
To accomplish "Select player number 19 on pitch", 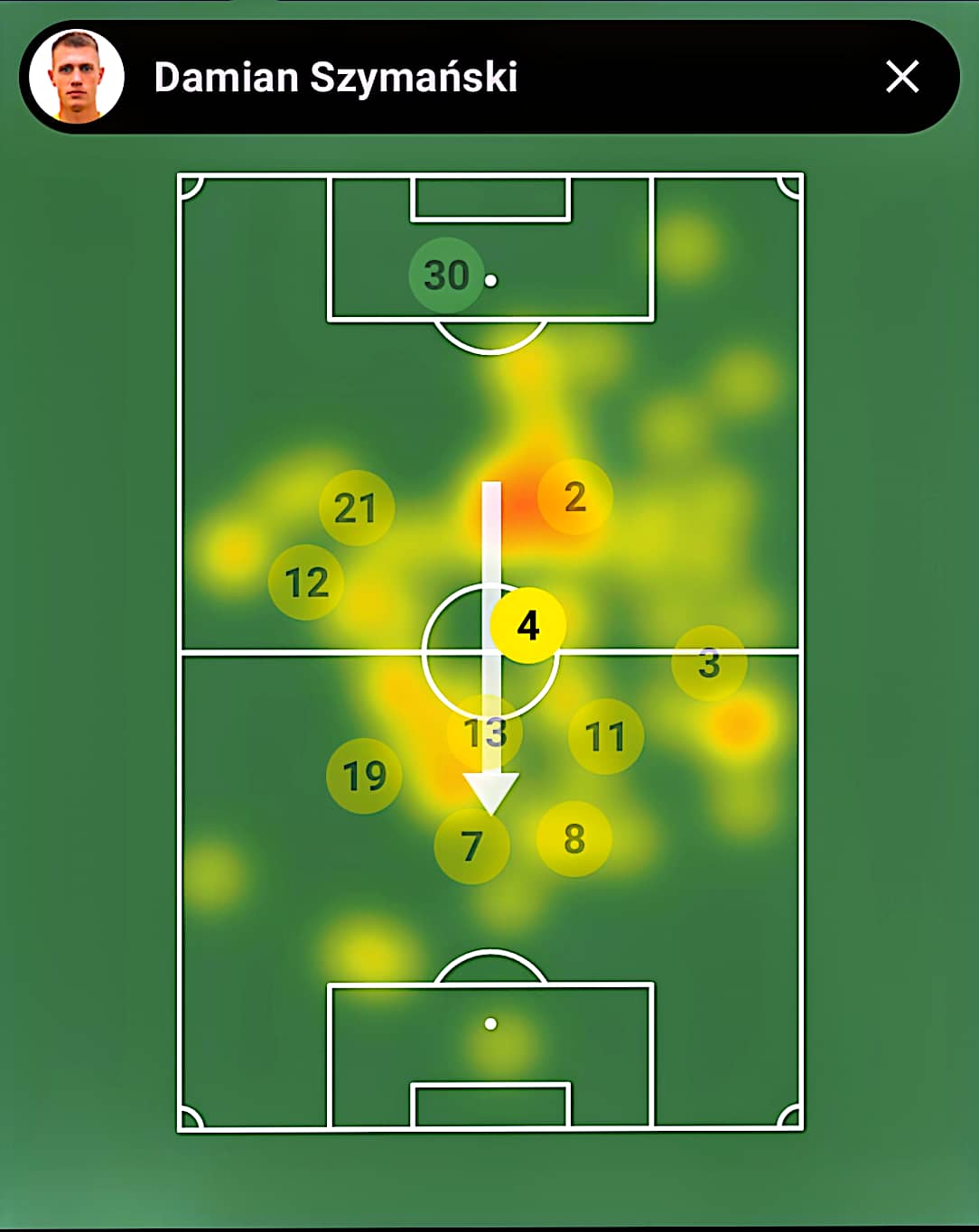I will click(x=364, y=776).
